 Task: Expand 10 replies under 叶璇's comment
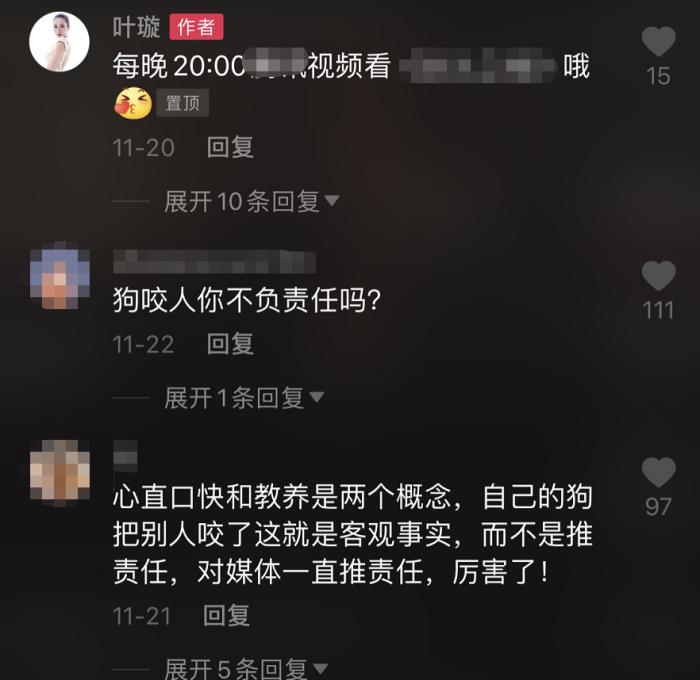click(x=250, y=201)
